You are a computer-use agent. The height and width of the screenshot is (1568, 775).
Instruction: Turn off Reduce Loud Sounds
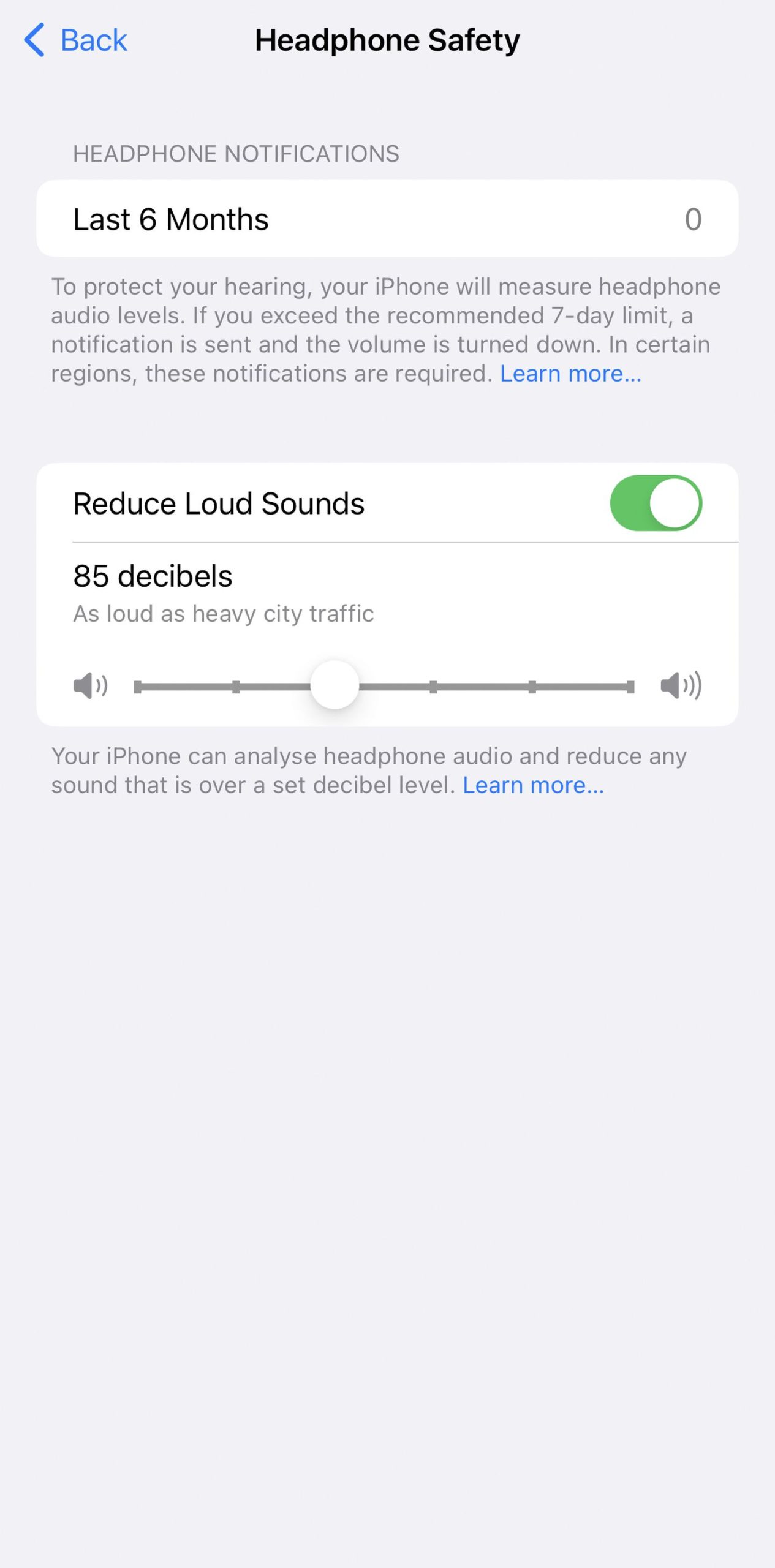point(656,503)
